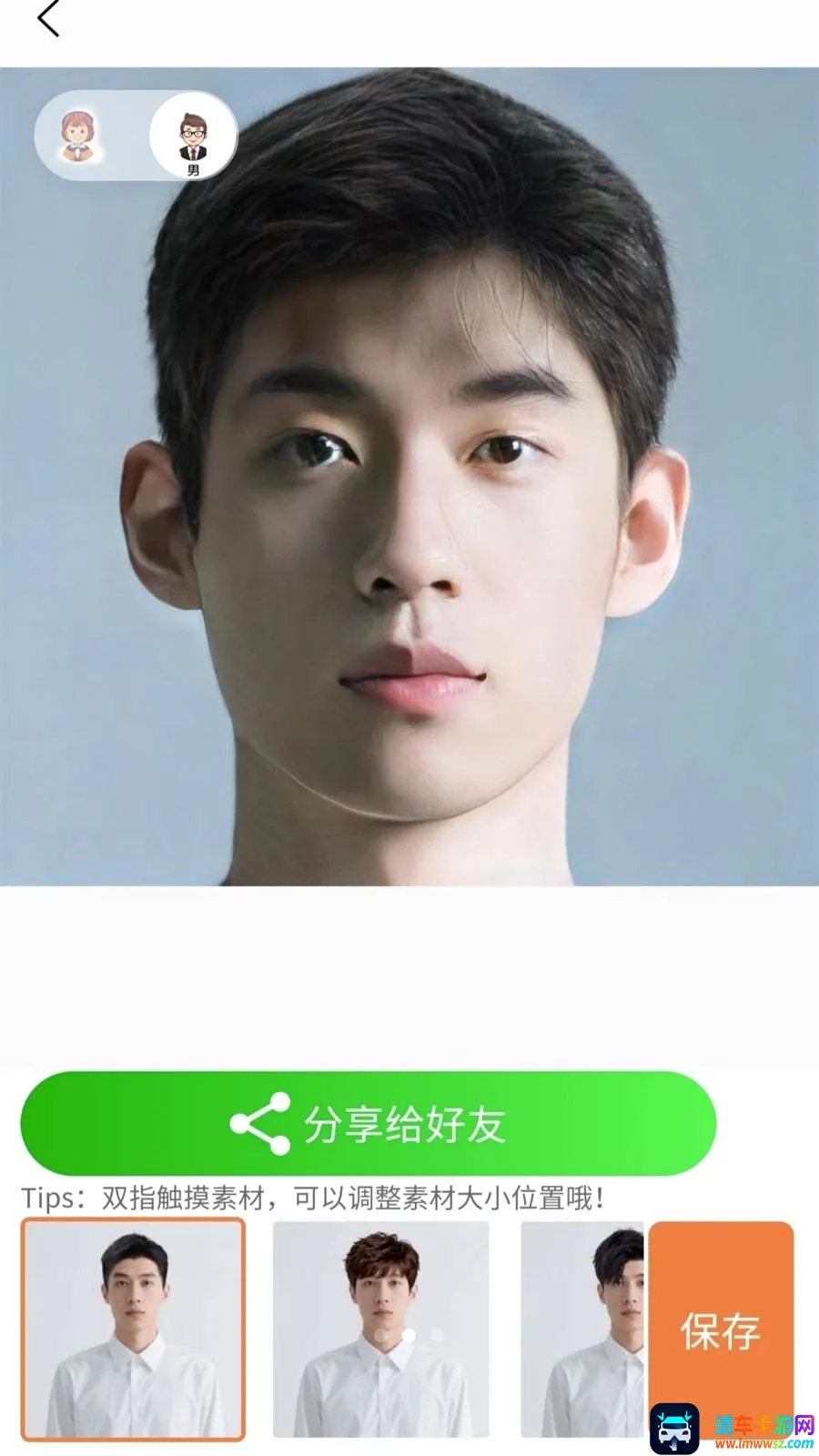Switch to the female avatar option

pos(78,136)
